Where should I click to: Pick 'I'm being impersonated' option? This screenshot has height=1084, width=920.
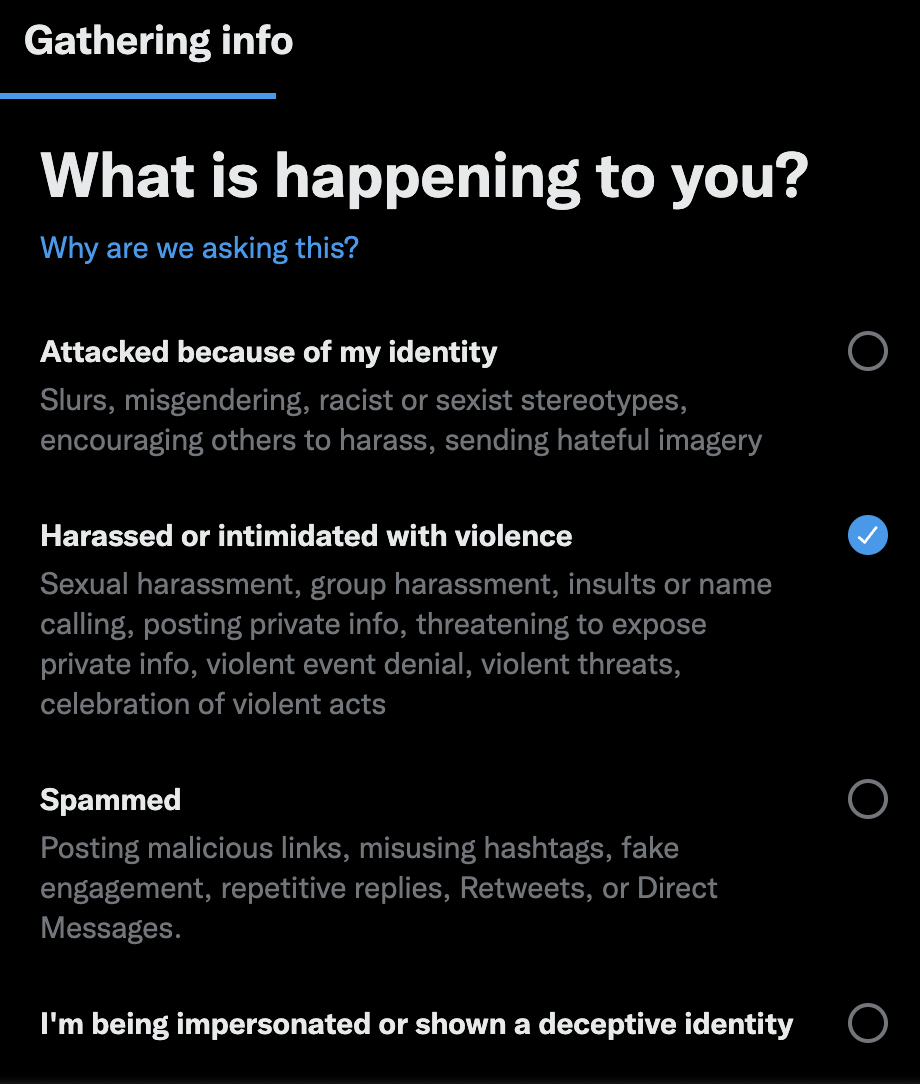tap(867, 1024)
